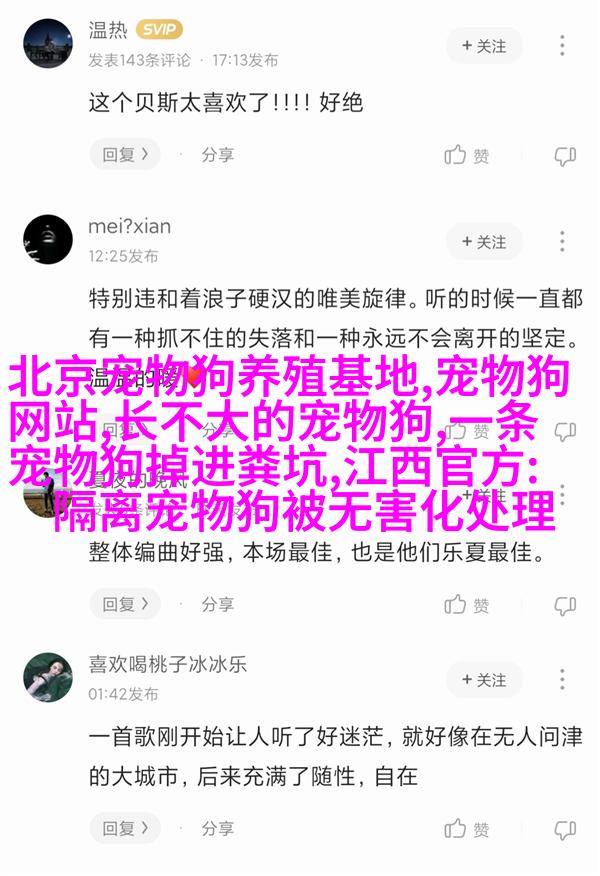600x876 pixels.
Task: Dislike mei?xian's comment
Action: [565, 604]
